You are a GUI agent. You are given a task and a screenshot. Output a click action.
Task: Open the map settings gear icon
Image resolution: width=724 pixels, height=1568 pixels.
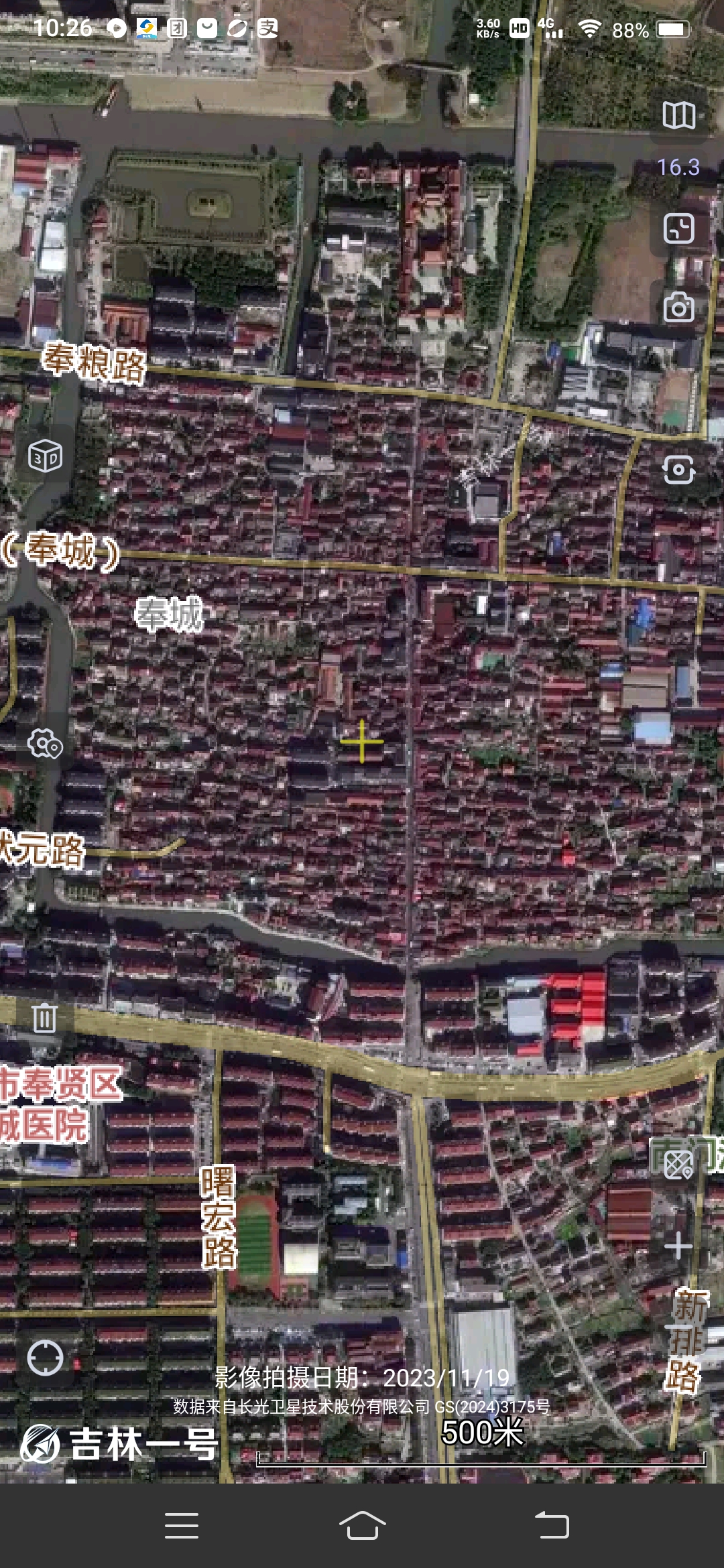(45, 743)
